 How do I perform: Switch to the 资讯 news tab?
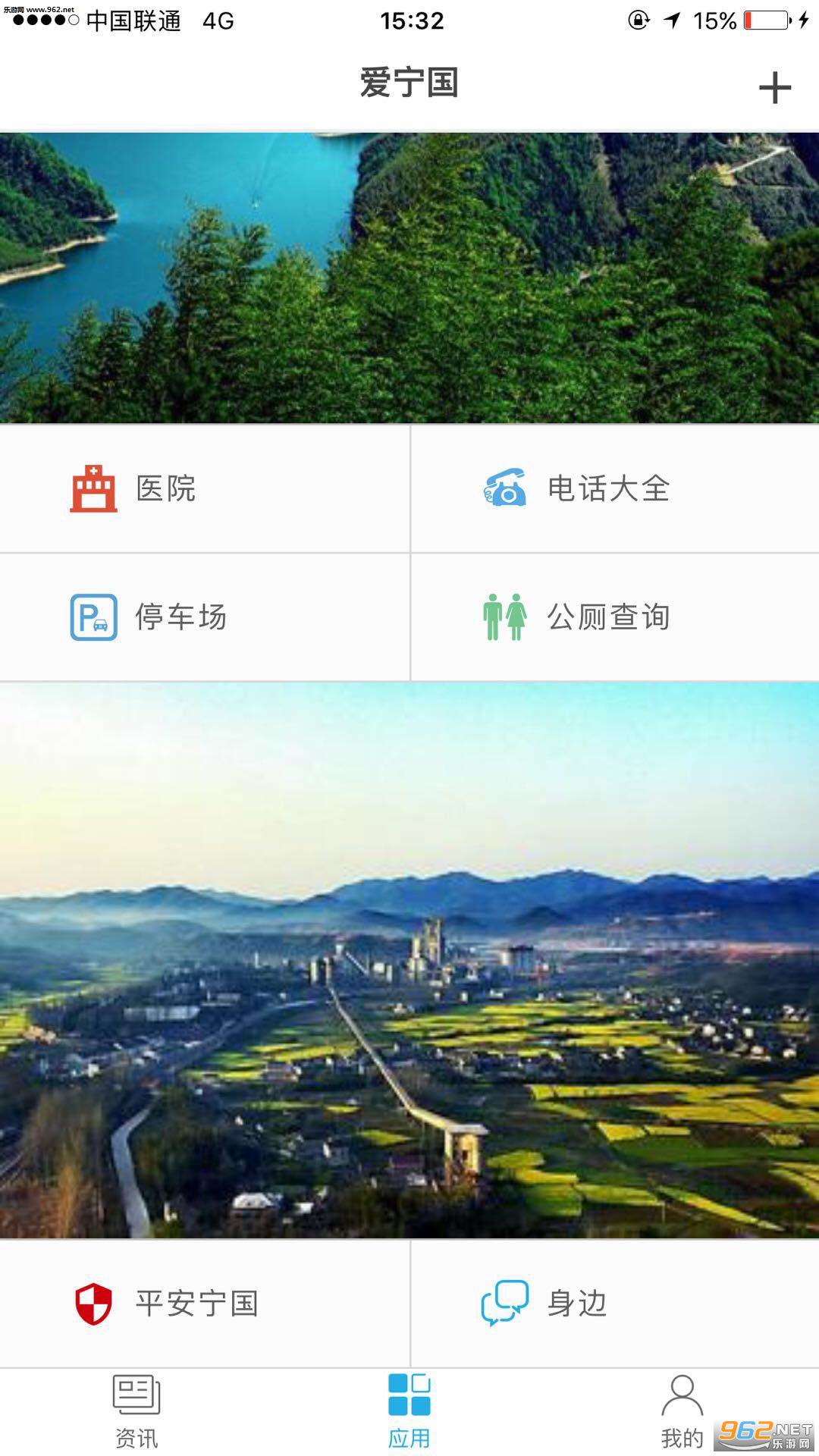[136, 1412]
